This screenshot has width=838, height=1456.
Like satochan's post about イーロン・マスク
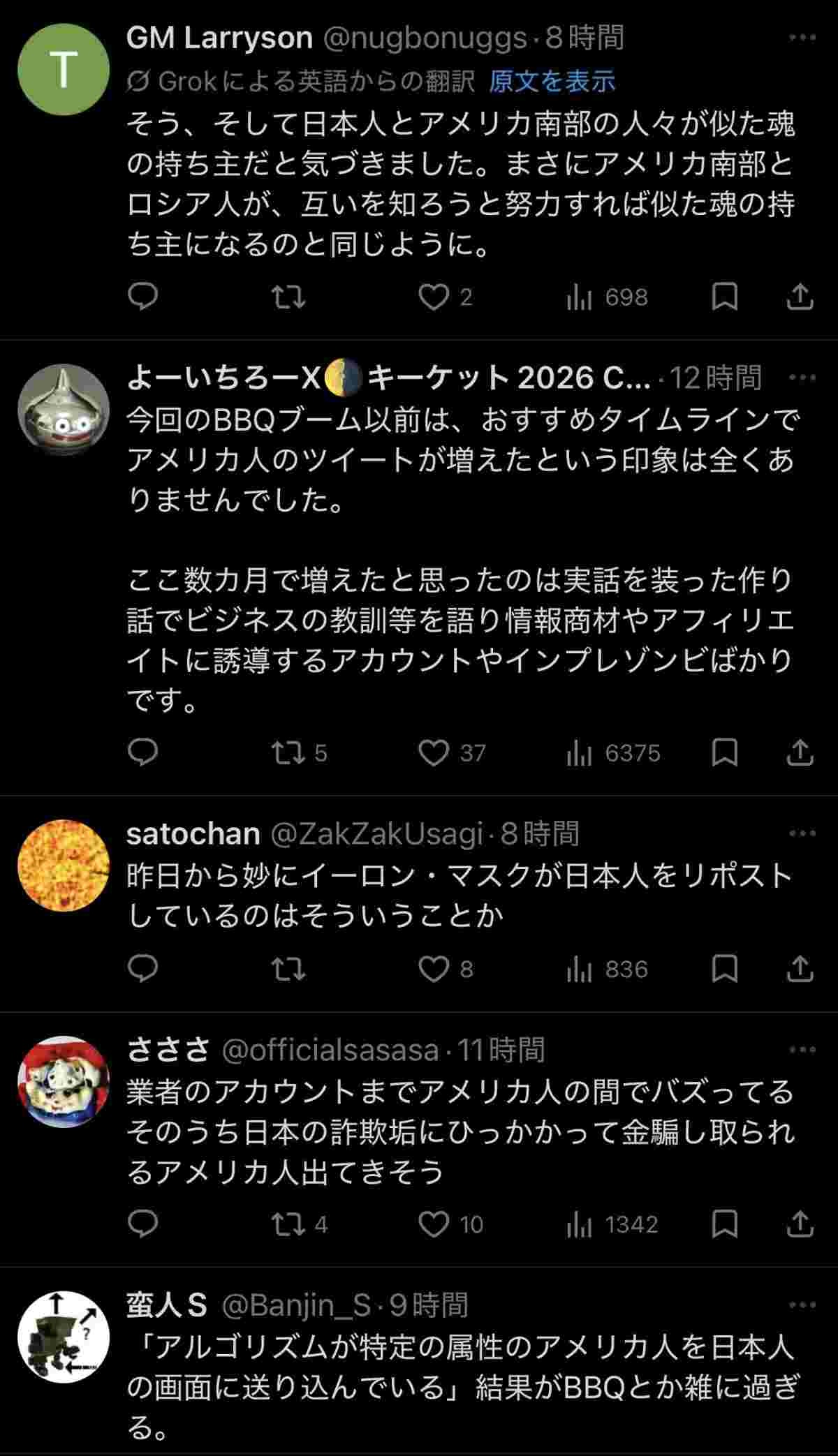coord(433,970)
